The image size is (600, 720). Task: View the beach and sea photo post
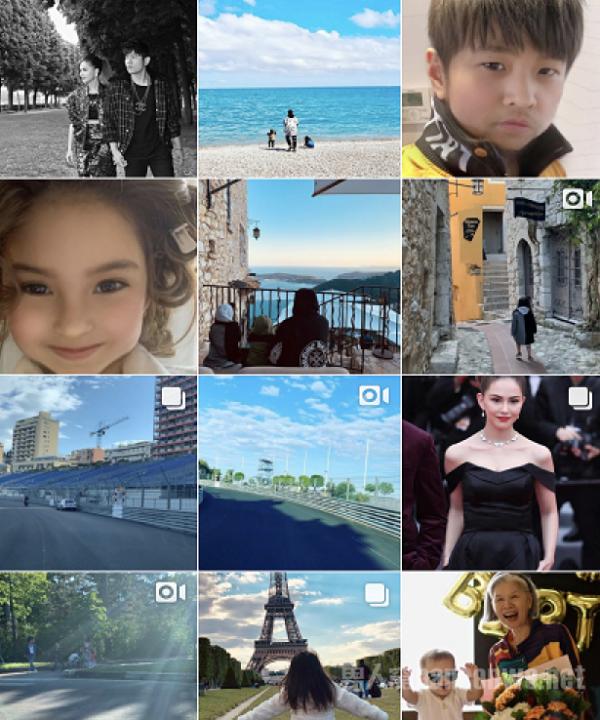(299, 88)
